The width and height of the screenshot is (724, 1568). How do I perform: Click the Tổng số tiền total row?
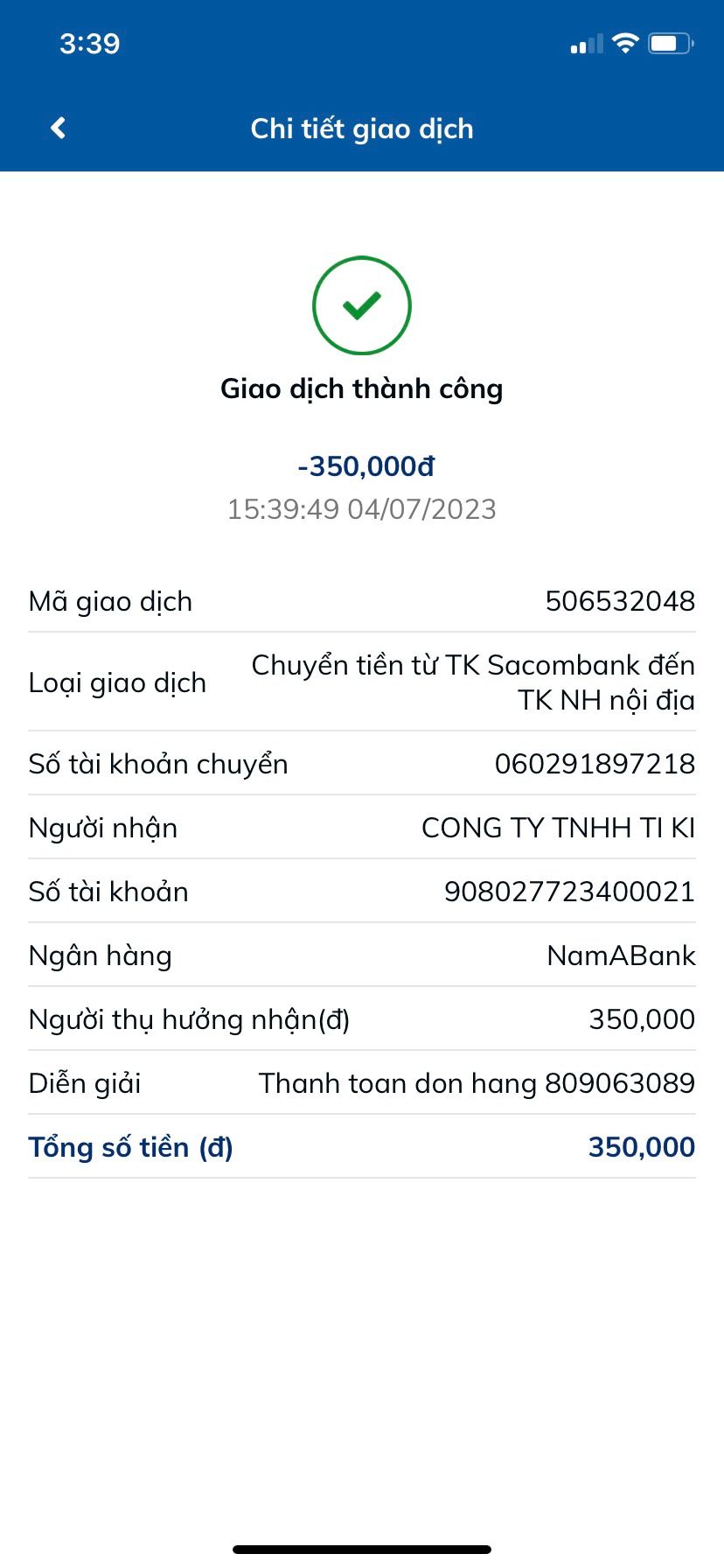click(x=361, y=1146)
